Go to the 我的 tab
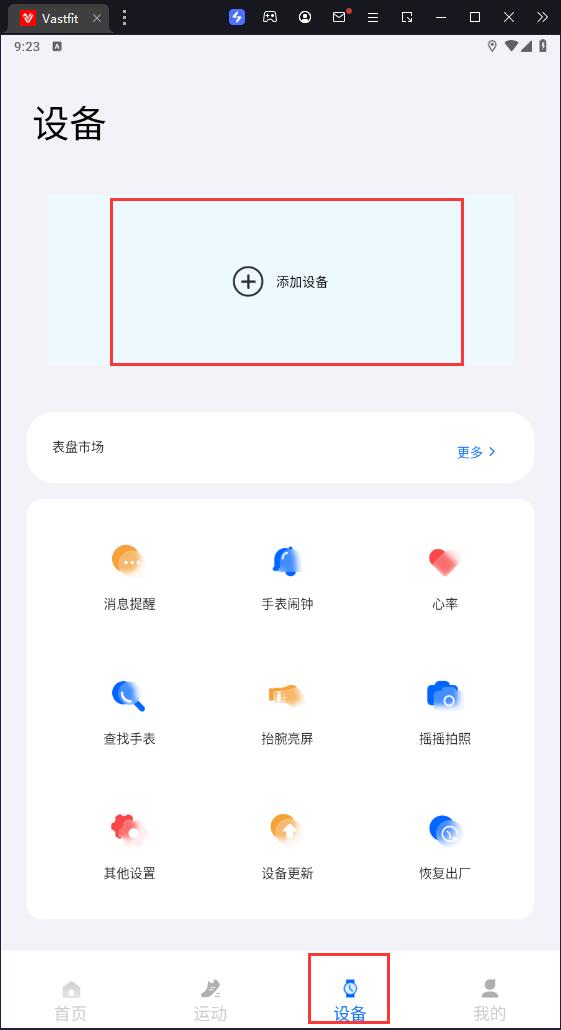561x1030 pixels. [x=489, y=1000]
